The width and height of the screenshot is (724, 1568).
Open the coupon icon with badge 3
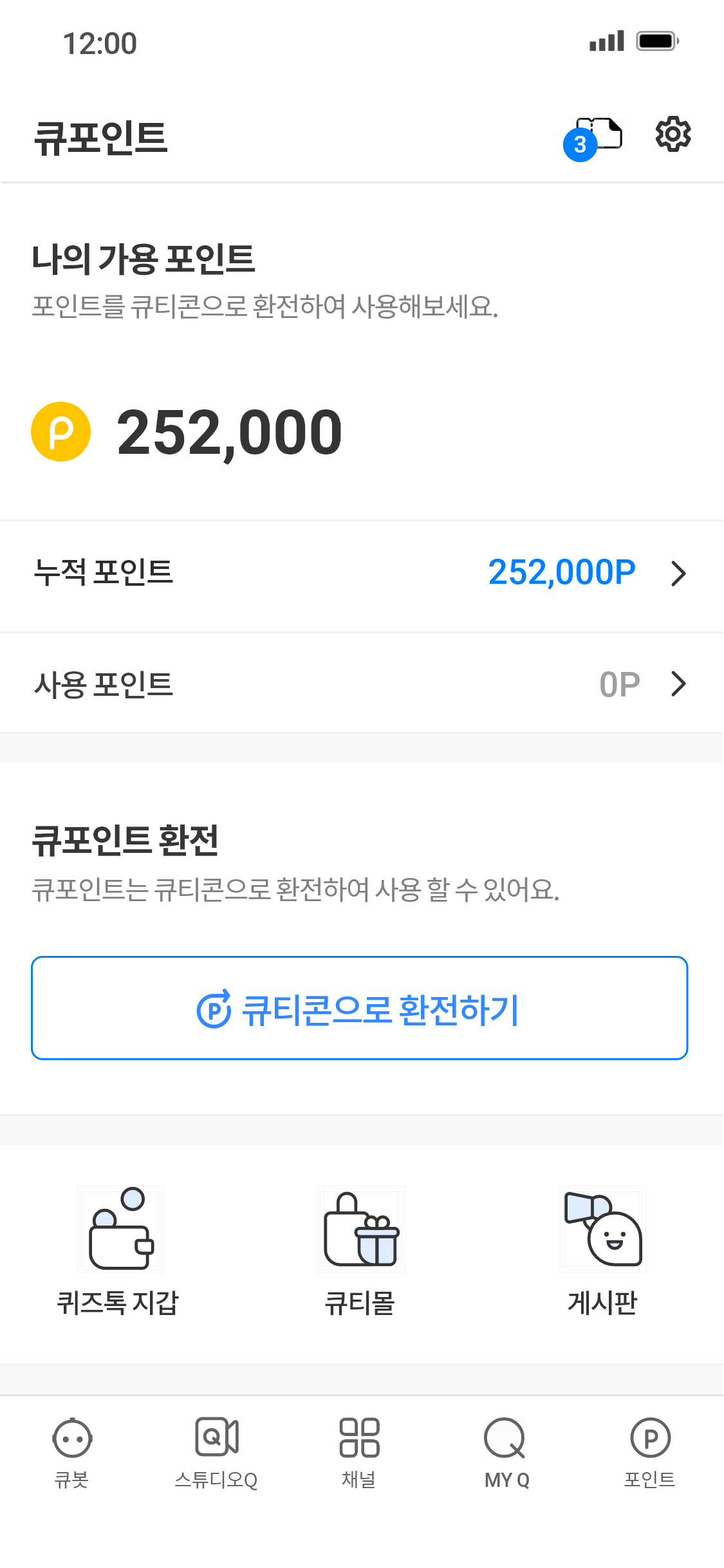point(599,136)
